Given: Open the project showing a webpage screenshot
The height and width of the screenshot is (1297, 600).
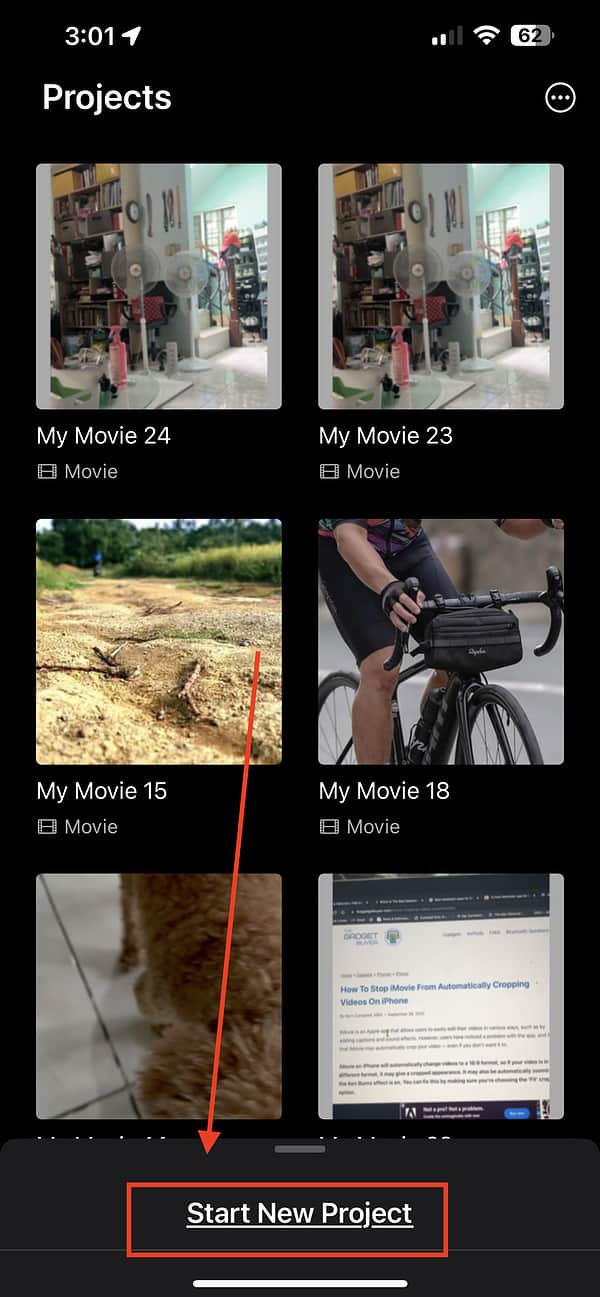Looking at the screenshot, I should [x=441, y=995].
